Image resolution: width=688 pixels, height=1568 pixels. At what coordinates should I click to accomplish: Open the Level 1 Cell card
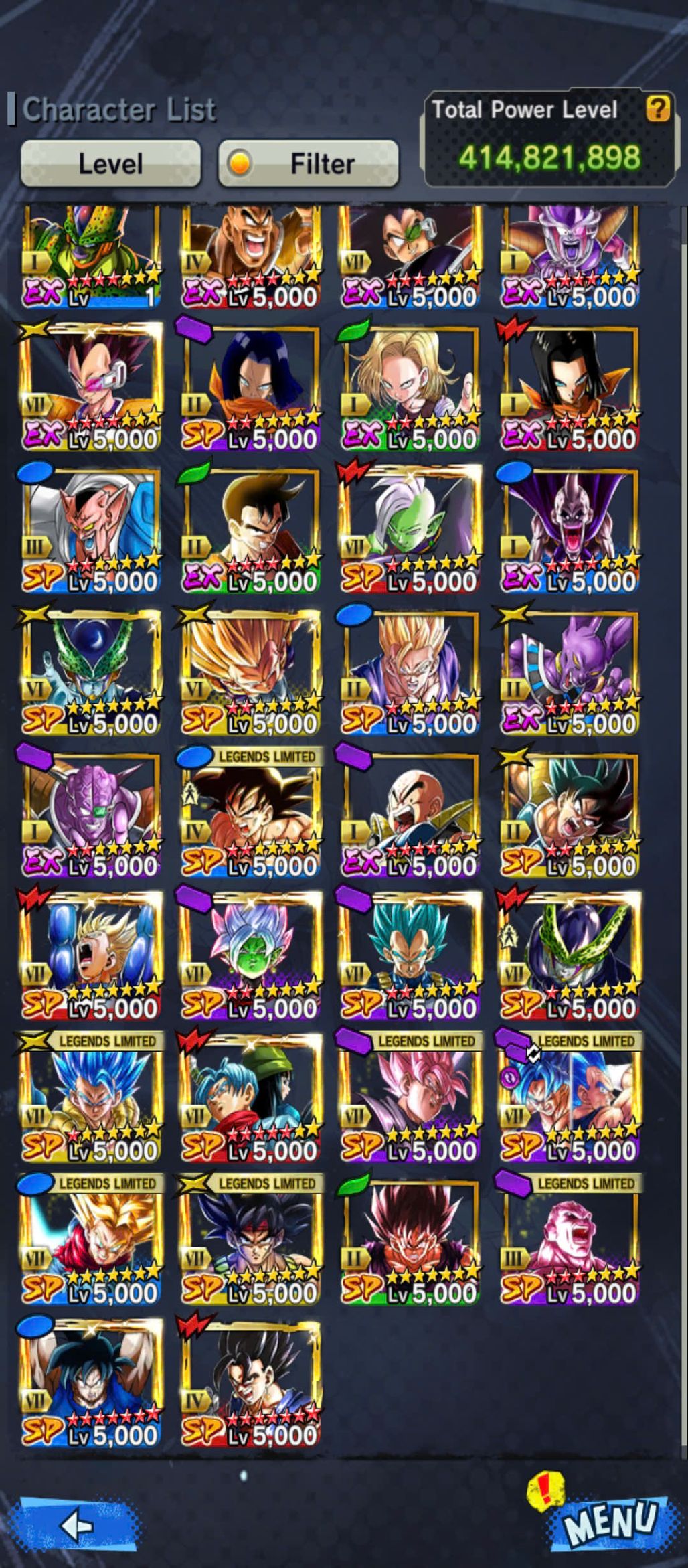click(x=91, y=256)
